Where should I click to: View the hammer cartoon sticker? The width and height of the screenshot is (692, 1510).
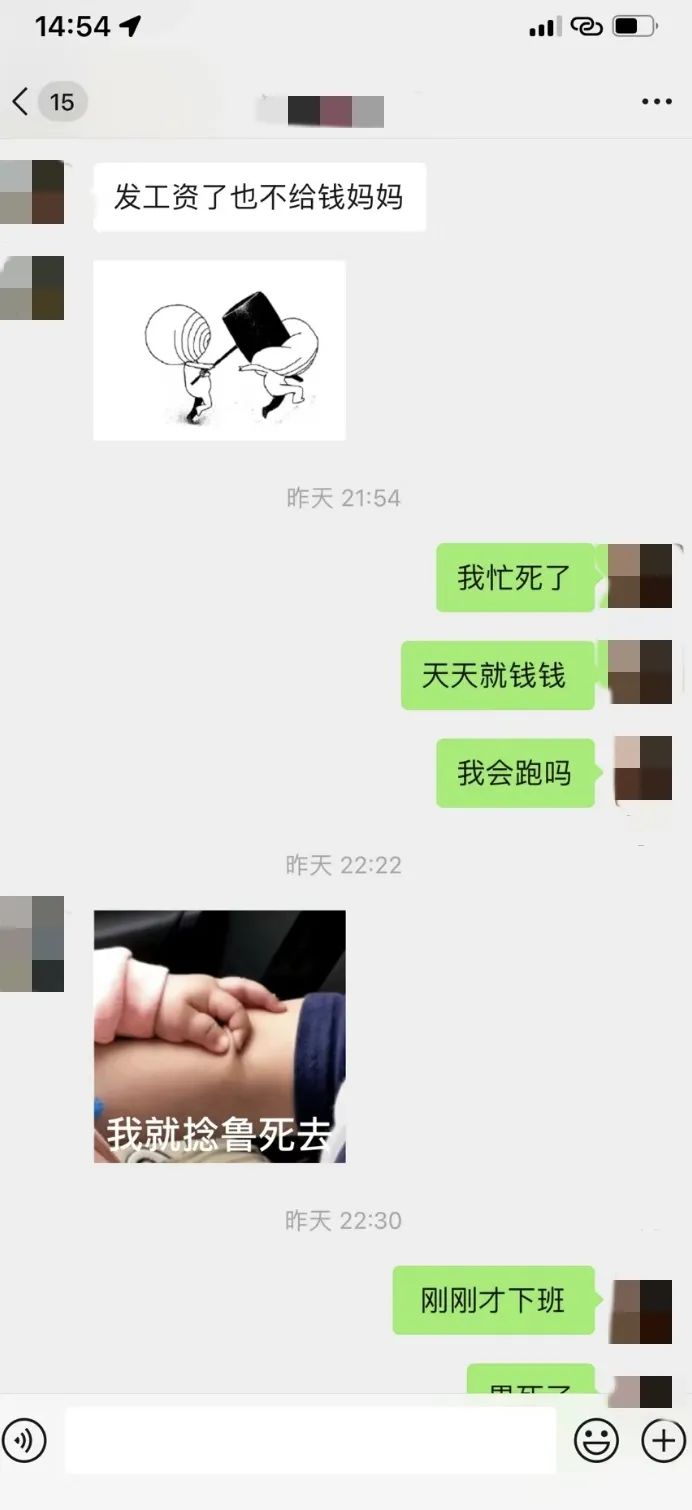tap(219, 350)
